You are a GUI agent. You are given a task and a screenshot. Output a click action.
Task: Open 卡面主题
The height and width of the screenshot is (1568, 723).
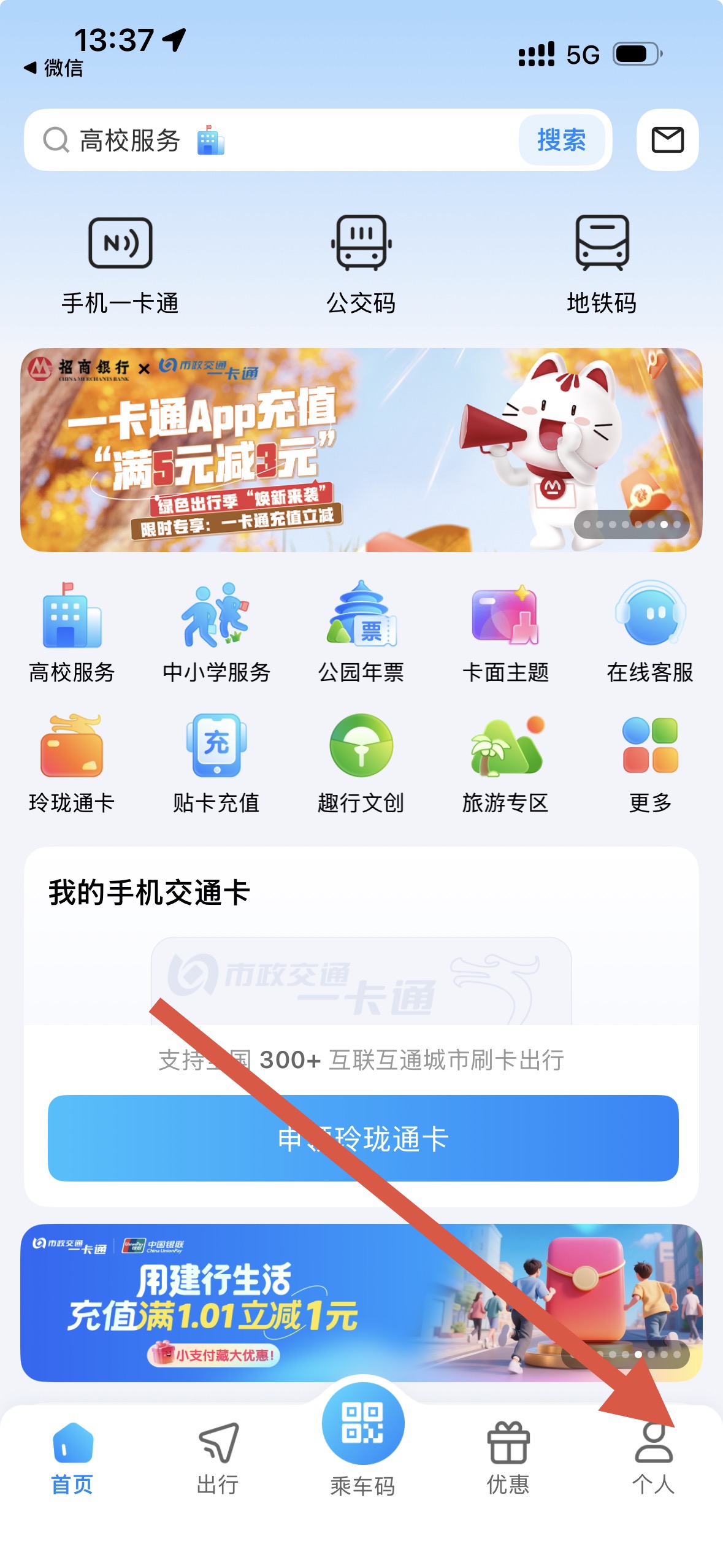pyautogui.click(x=505, y=633)
